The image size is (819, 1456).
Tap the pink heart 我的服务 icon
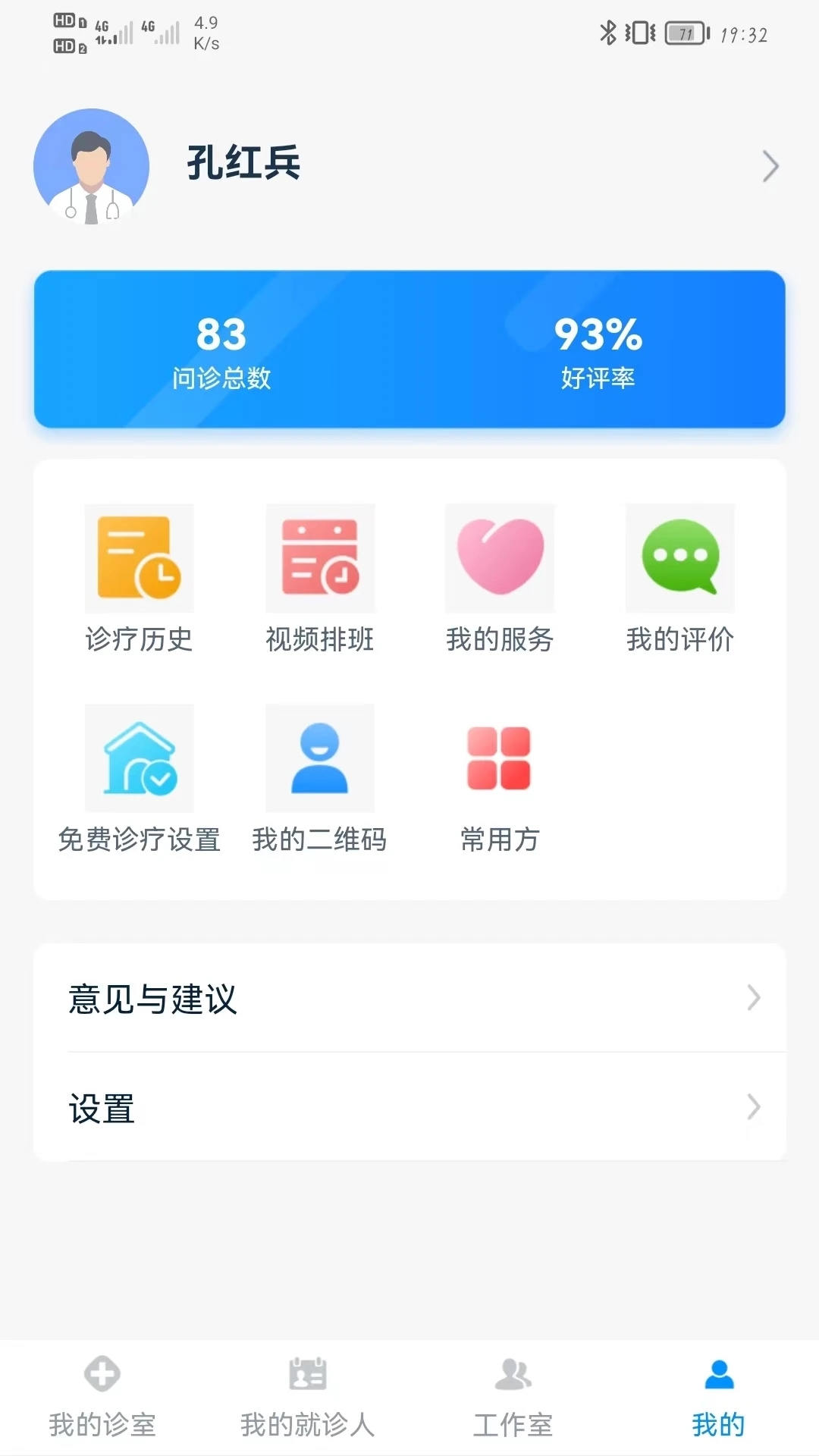pos(500,557)
